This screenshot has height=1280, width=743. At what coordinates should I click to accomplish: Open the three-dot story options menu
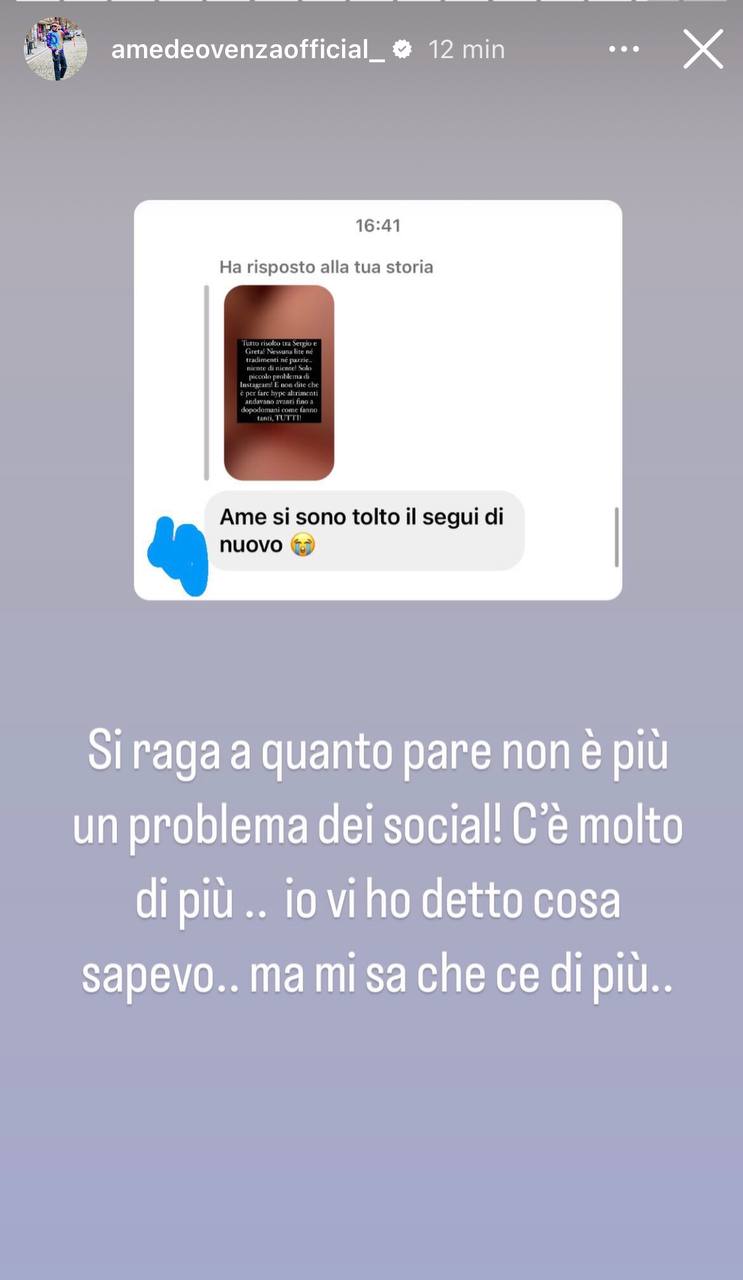point(624,49)
